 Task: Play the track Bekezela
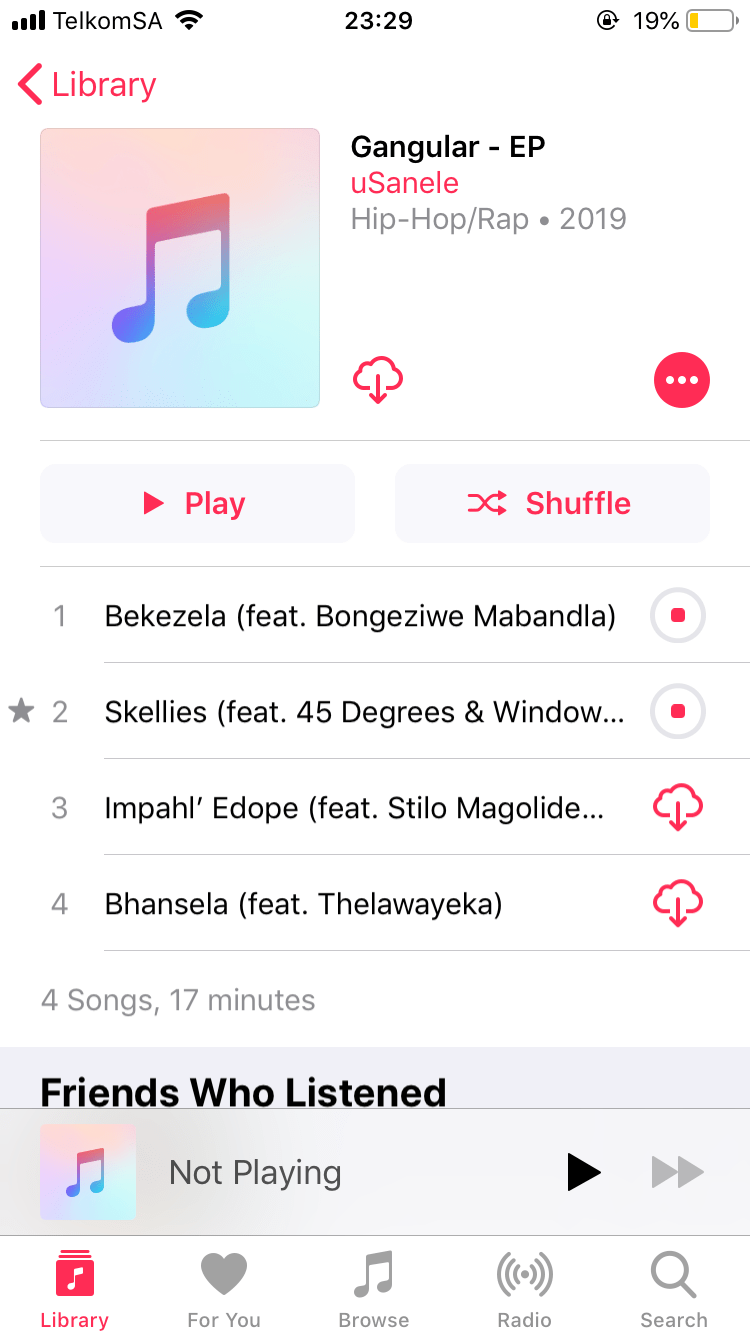pyautogui.click(x=360, y=615)
